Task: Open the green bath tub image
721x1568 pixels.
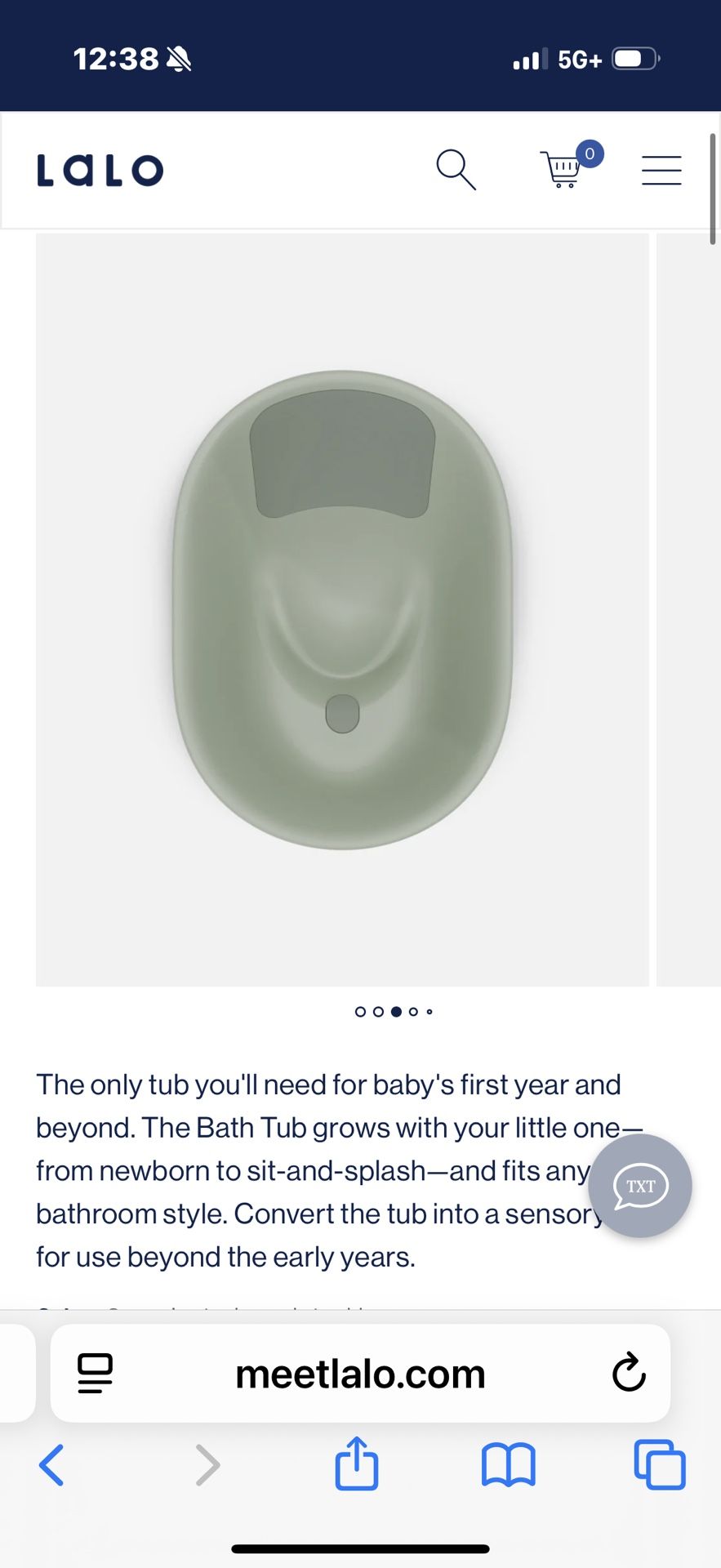Action: pos(342,609)
